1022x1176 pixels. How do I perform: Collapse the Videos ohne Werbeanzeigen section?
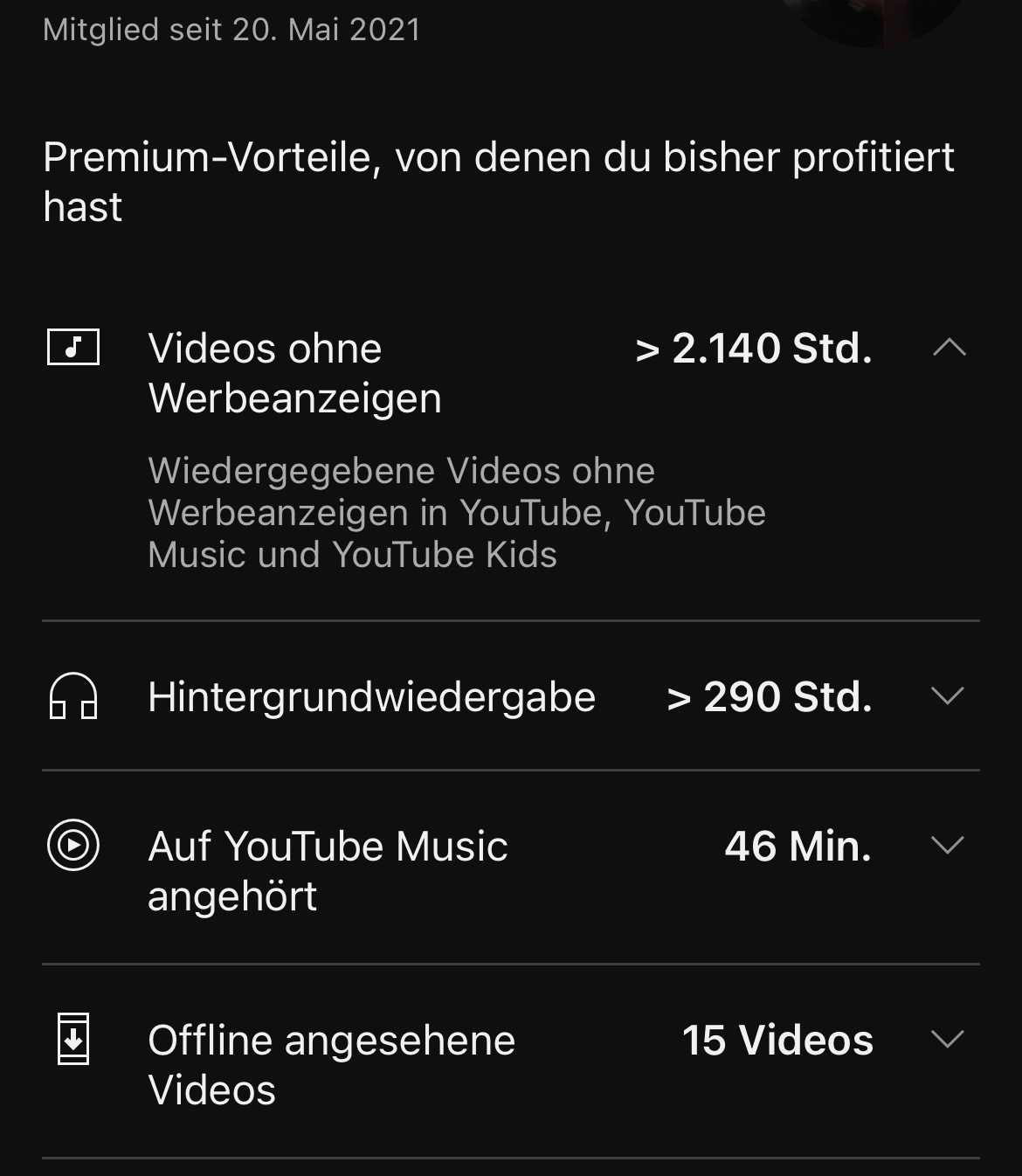948,349
